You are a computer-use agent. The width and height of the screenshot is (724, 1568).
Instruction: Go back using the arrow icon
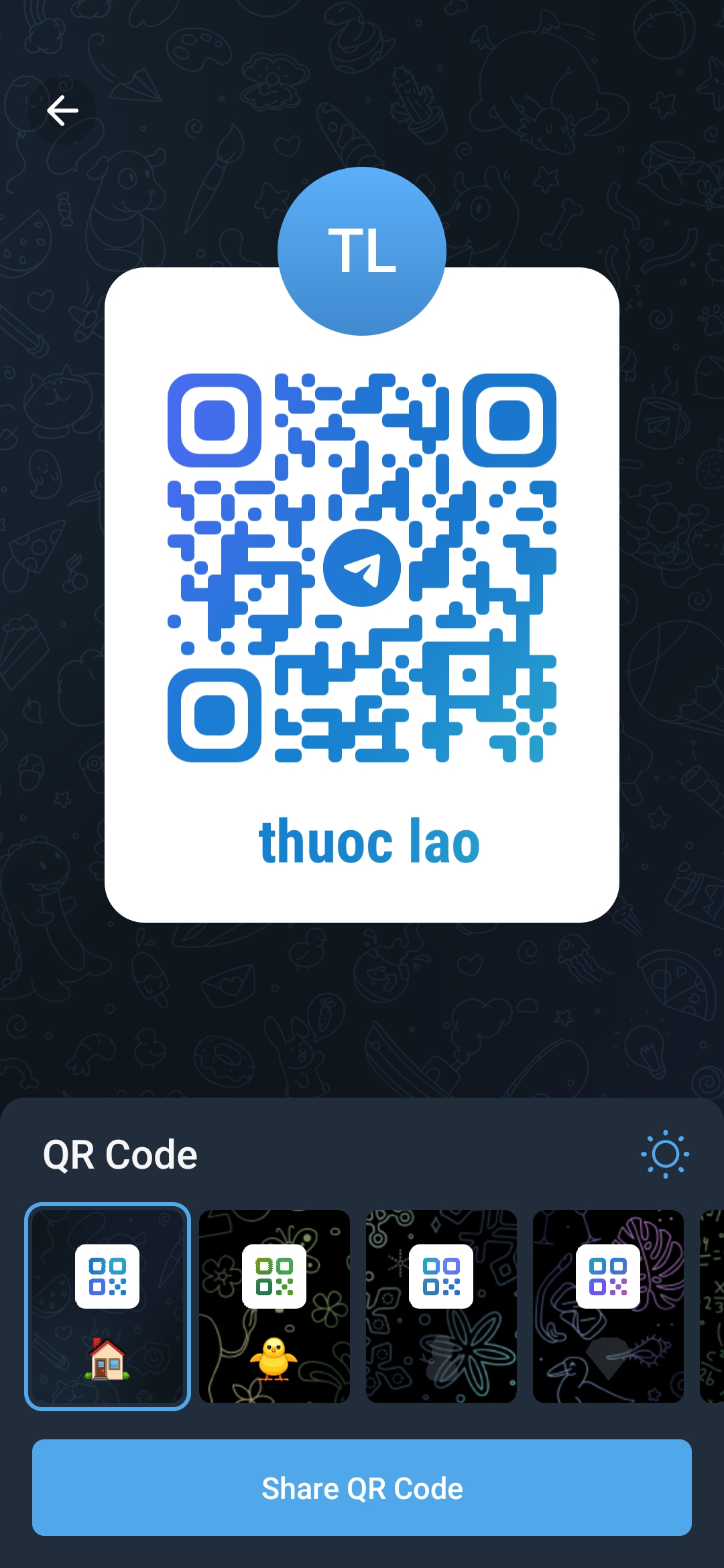tap(62, 111)
